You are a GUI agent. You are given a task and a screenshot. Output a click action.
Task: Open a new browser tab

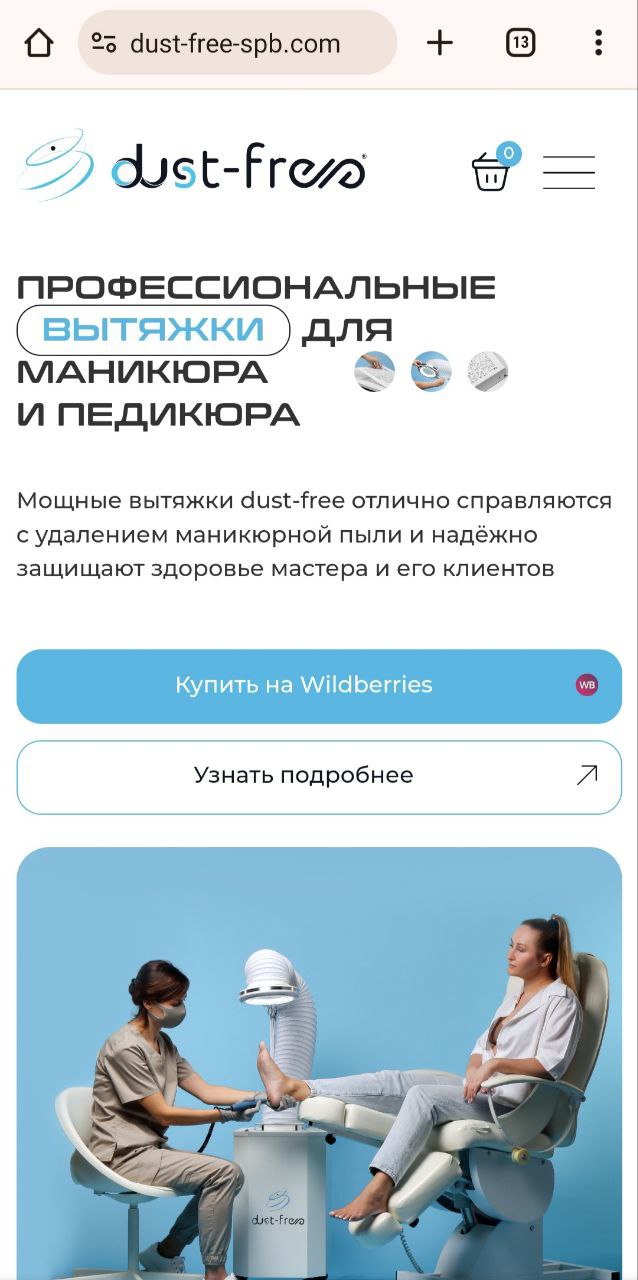point(440,43)
